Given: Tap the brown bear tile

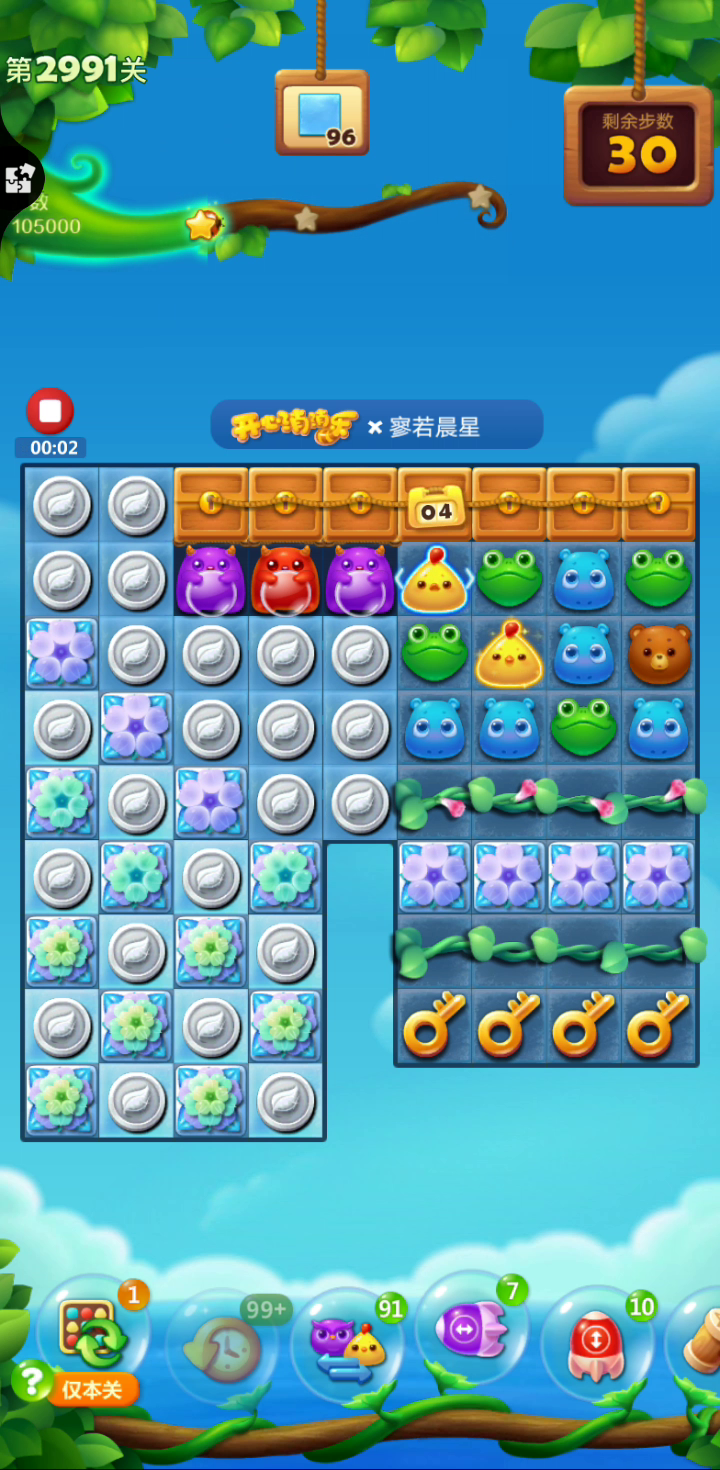Looking at the screenshot, I should click(x=659, y=654).
